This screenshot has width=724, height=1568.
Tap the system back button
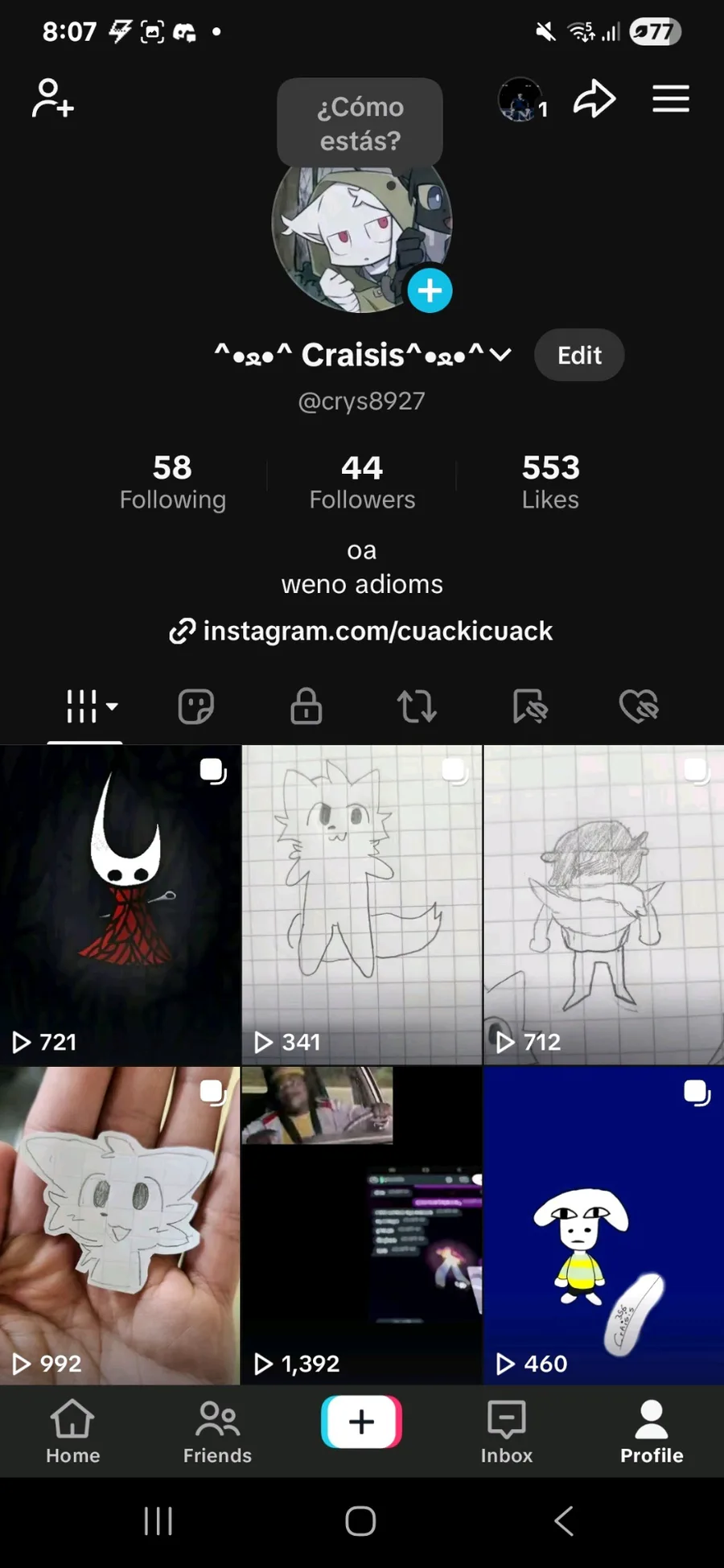564,1521
